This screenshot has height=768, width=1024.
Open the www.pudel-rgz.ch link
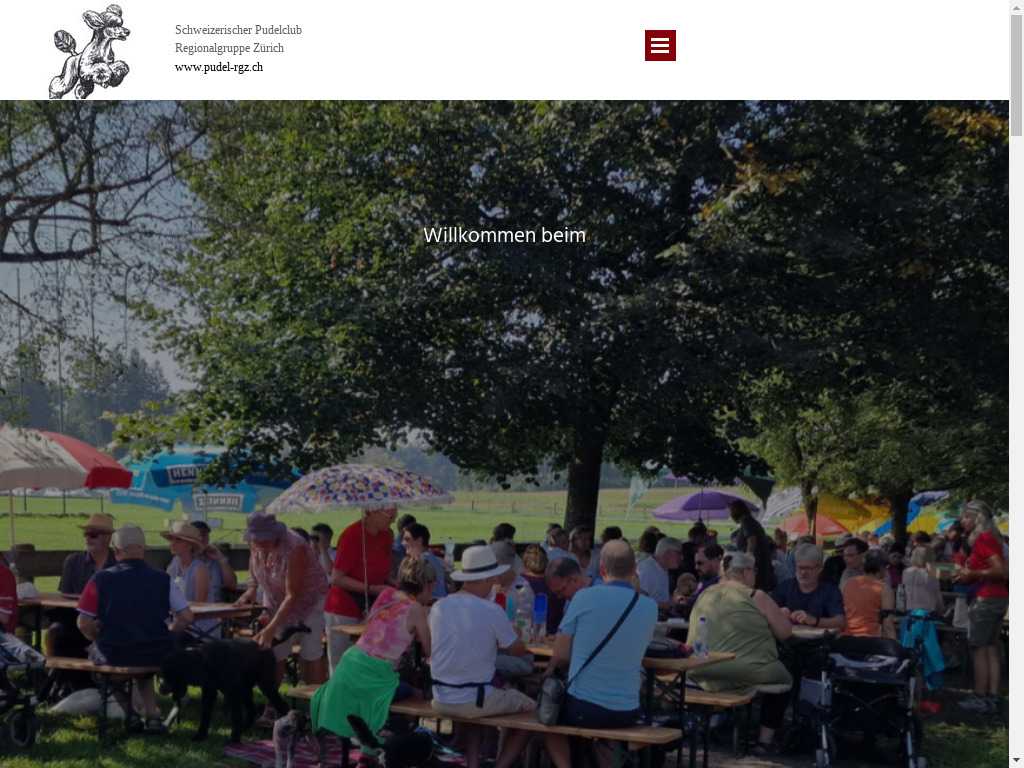pos(219,67)
